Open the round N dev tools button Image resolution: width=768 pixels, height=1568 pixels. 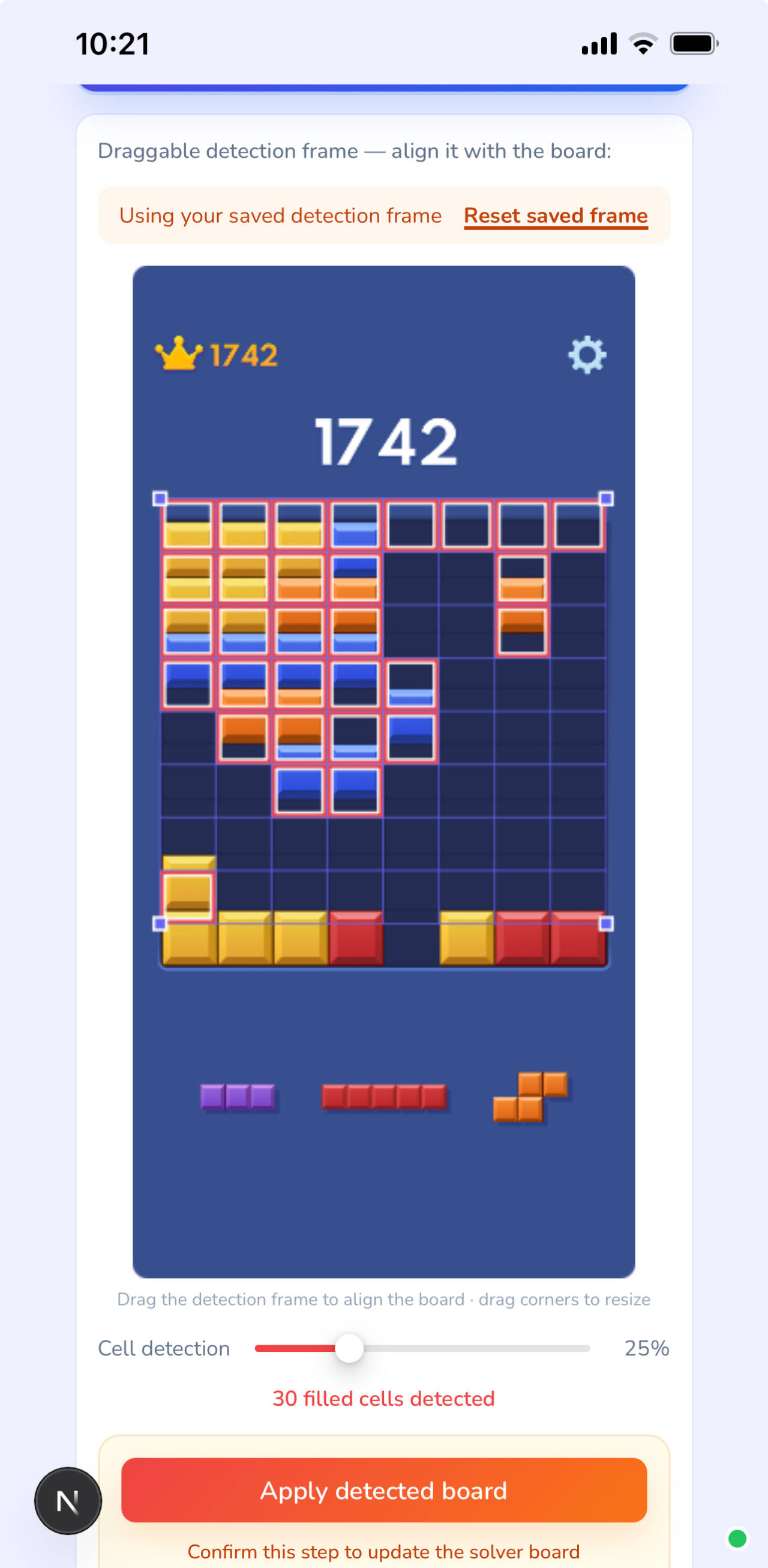pos(68,1501)
